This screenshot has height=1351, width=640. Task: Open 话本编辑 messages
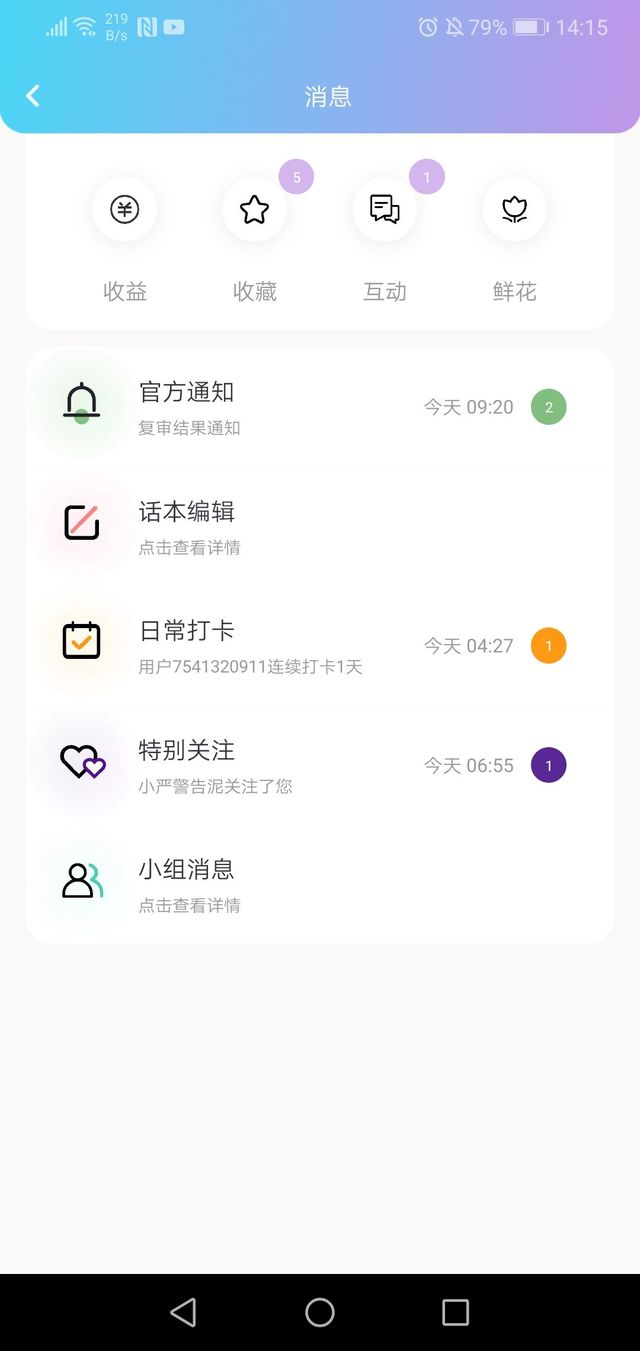320,526
